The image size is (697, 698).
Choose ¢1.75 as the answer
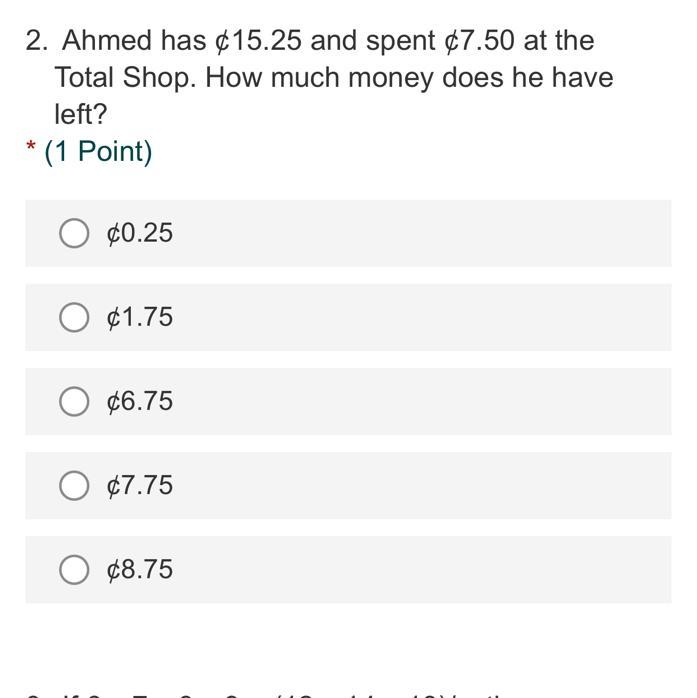(74, 317)
